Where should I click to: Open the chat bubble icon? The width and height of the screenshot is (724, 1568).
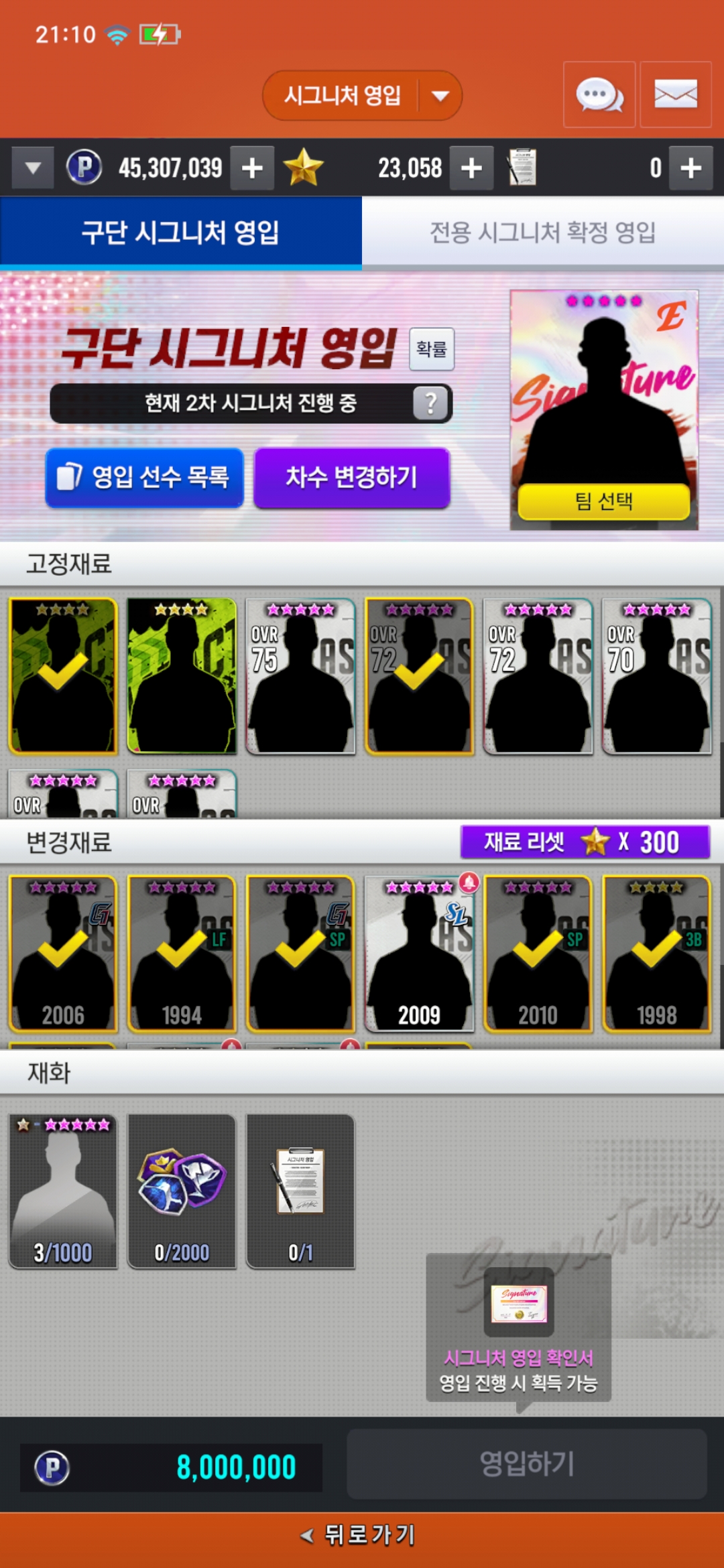tap(599, 95)
